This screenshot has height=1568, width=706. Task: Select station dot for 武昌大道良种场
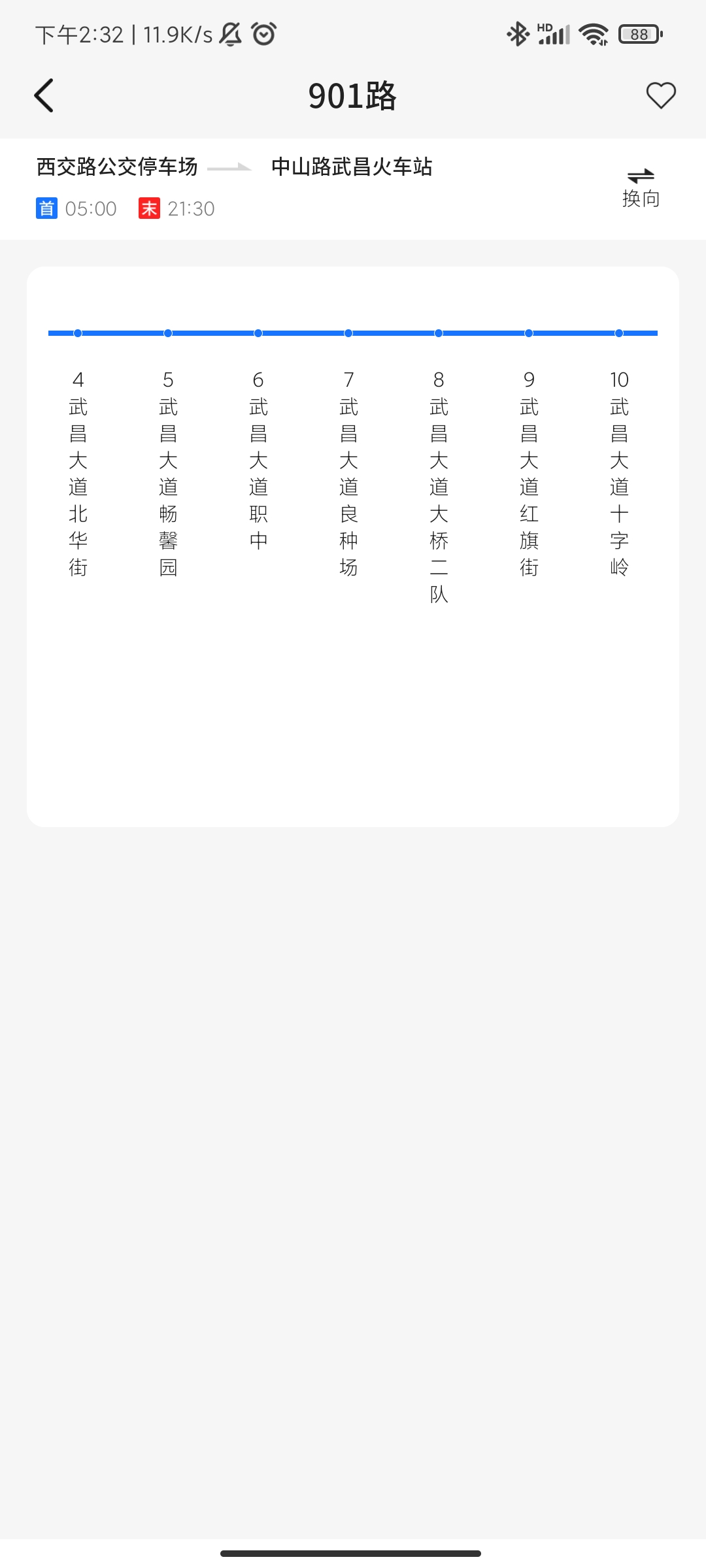348,333
